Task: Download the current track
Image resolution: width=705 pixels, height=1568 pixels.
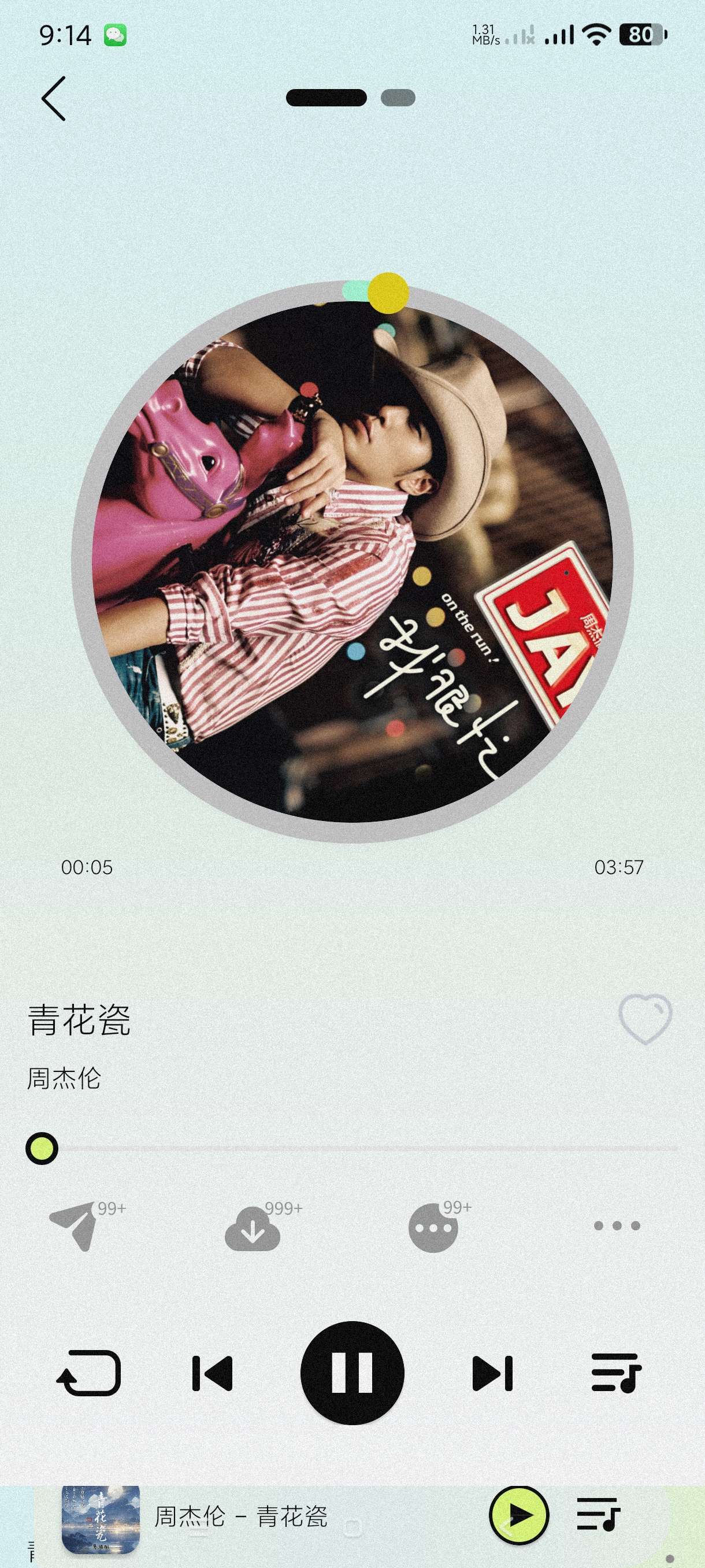Action: (253, 1229)
